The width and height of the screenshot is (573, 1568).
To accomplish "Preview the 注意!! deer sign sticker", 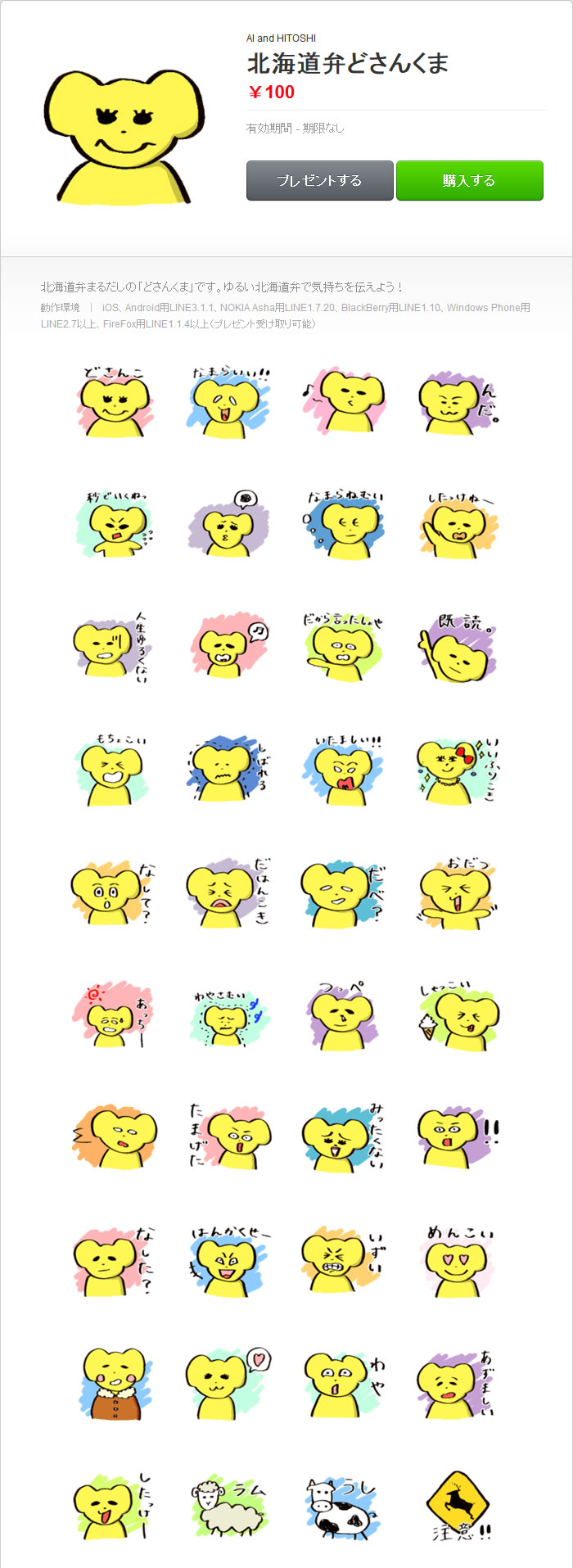I will click(x=458, y=1507).
